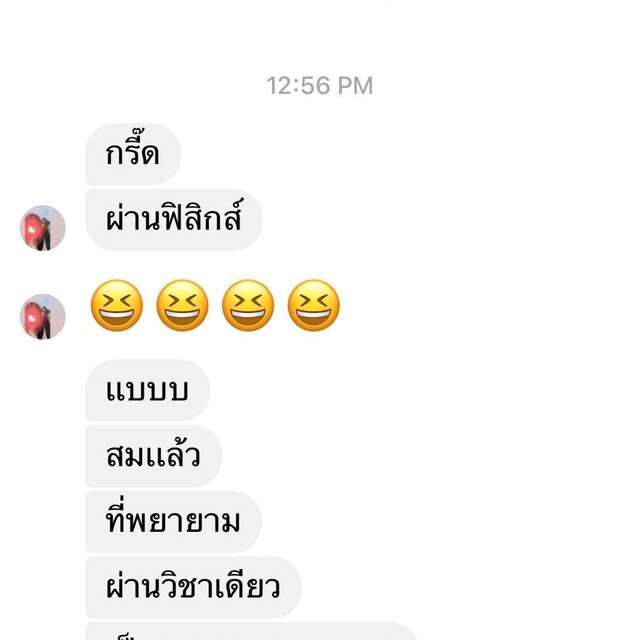Open sender's avatar beside ผ่านฟิสิกส์ message
Image resolution: width=640 pixels, height=640 pixels.
(x=43, y=228)
